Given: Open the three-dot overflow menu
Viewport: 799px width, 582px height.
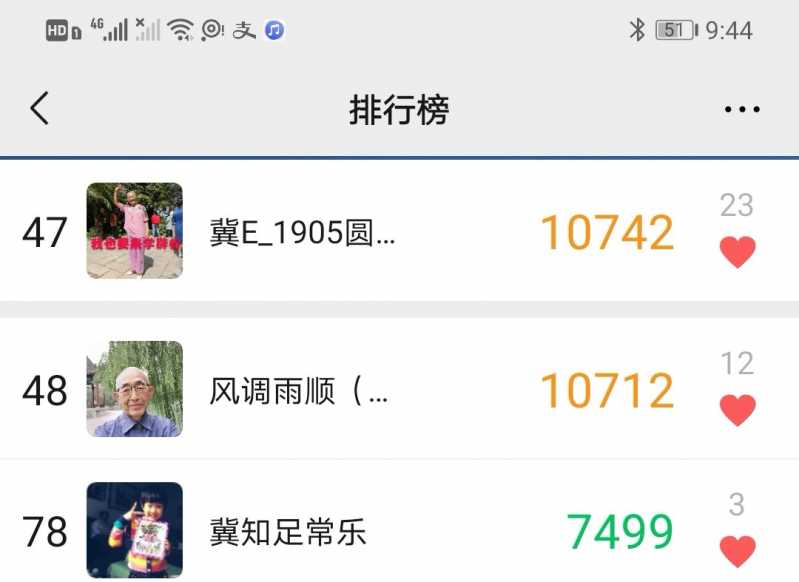Looking at the screenshot, I should pos(742,109).
